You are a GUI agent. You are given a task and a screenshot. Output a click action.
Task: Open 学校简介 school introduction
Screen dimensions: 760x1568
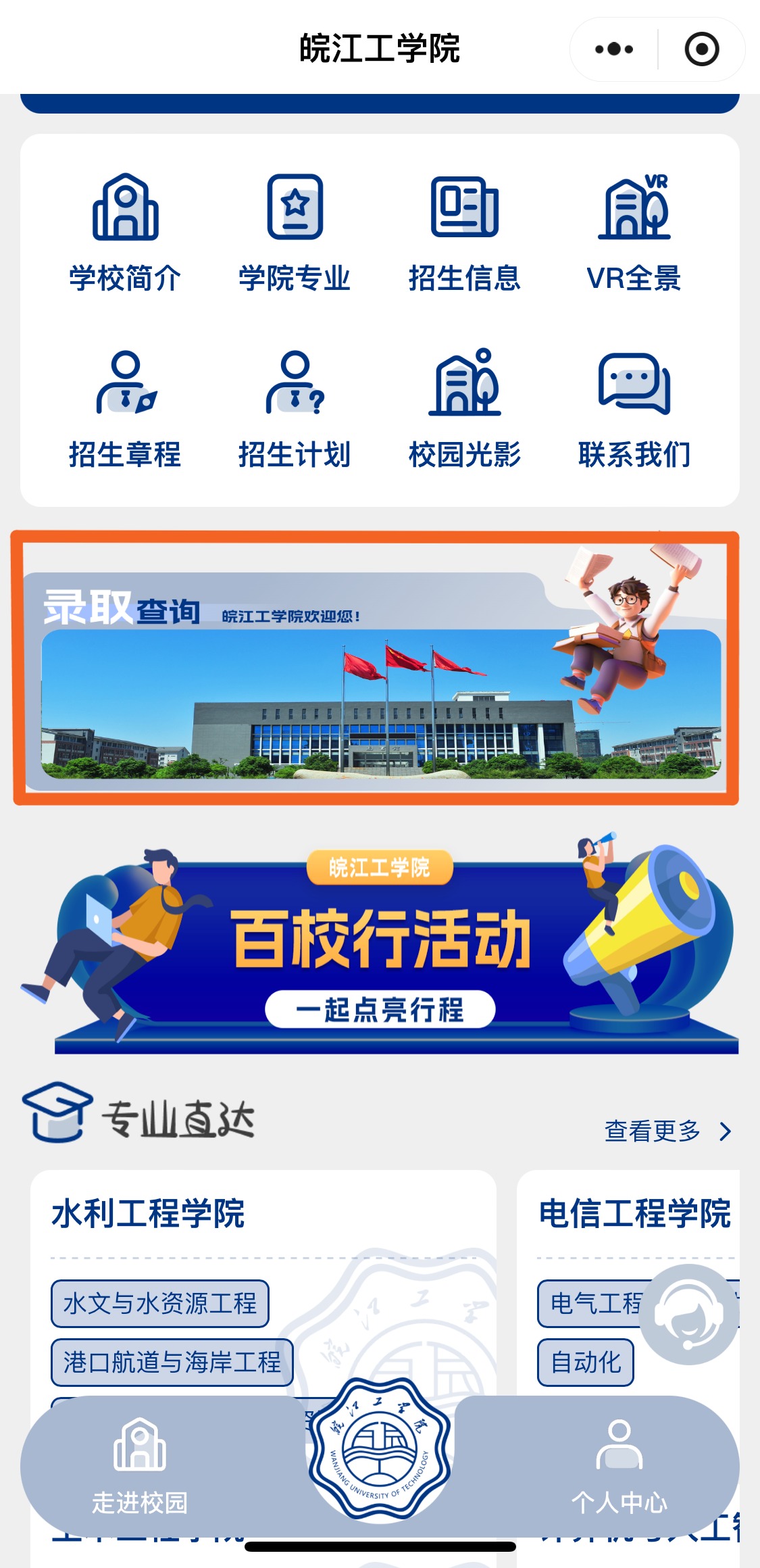125,233
